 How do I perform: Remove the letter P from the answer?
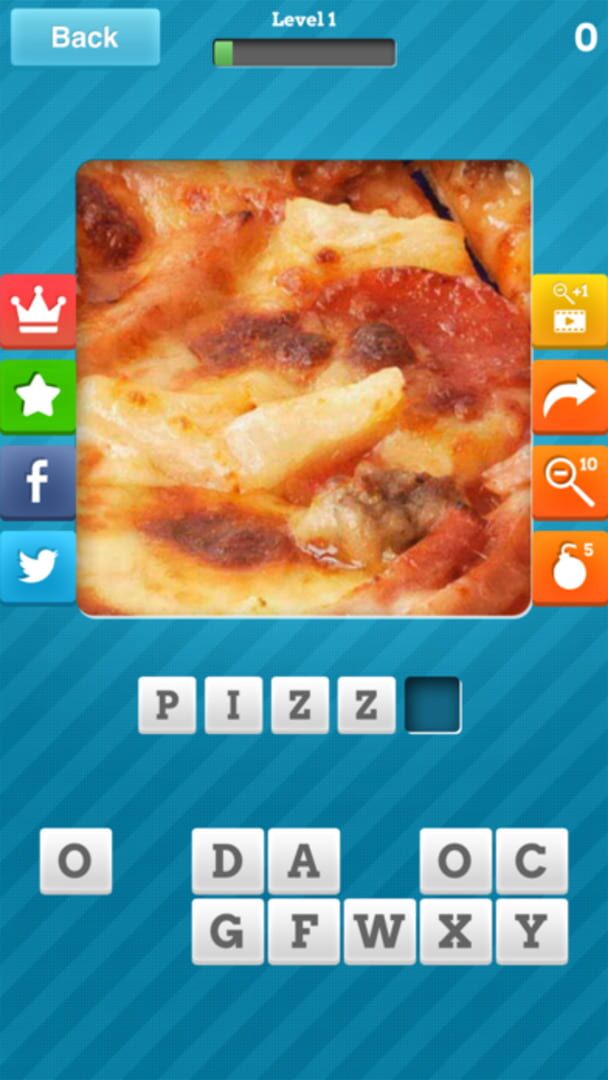(x=167, y=705)
